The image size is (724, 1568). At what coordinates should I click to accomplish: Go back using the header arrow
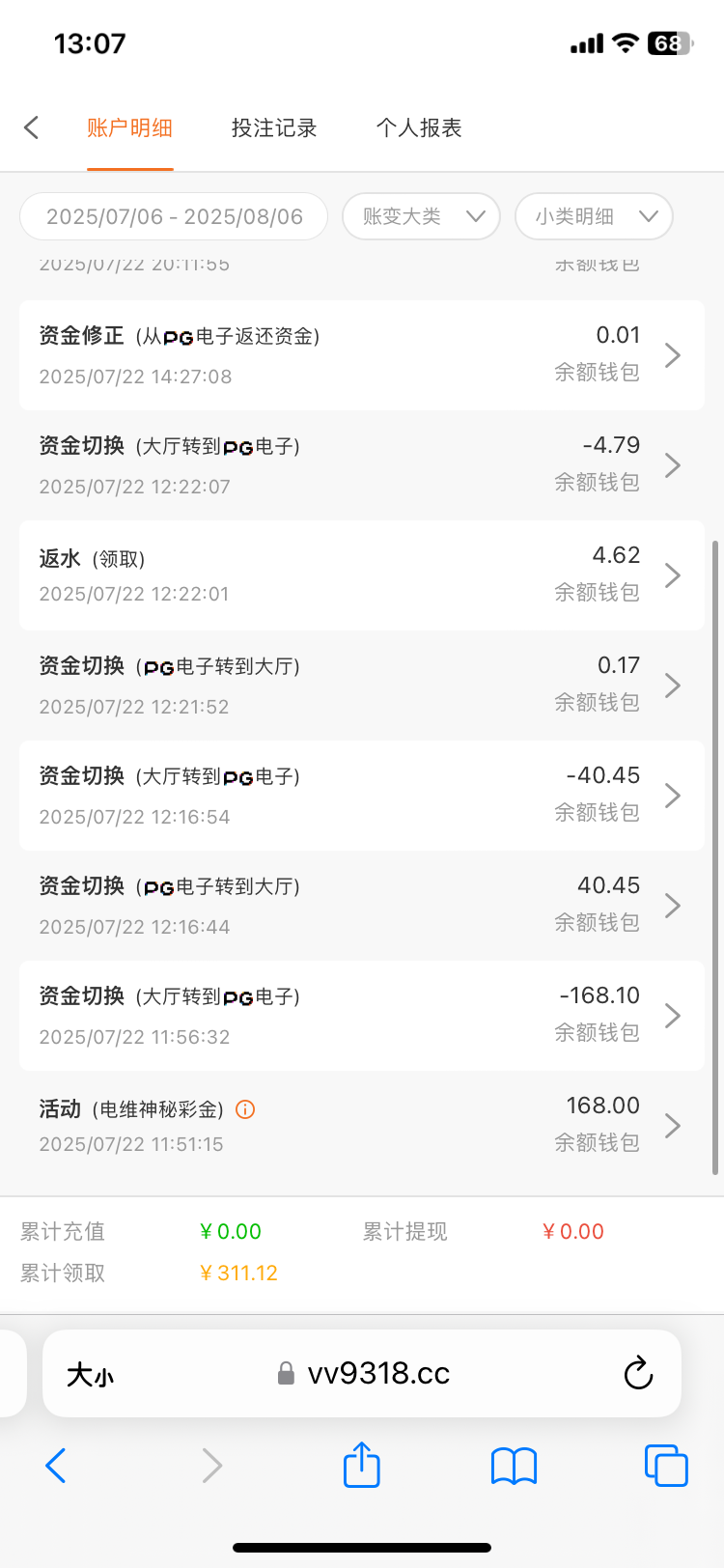[32, 127]
